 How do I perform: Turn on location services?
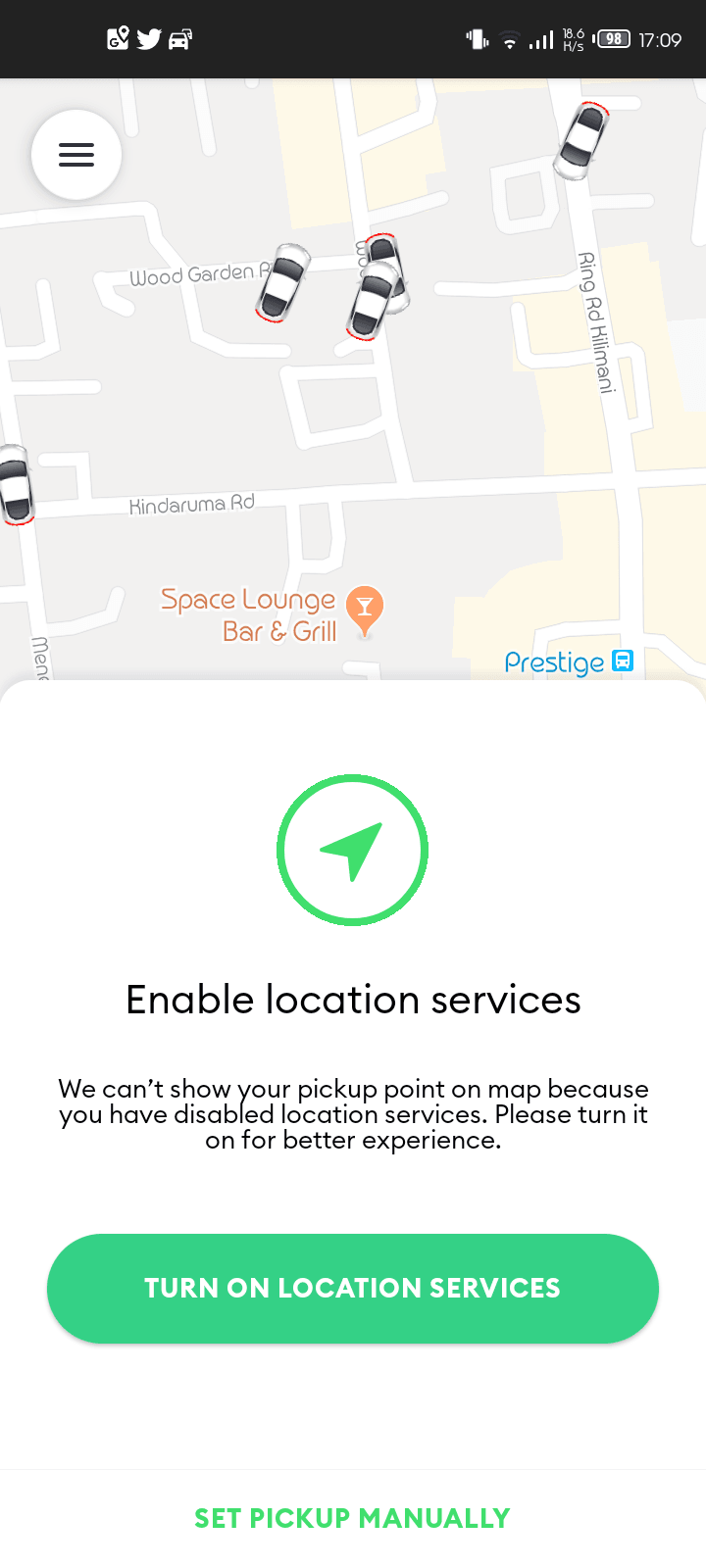point(353,1288)
